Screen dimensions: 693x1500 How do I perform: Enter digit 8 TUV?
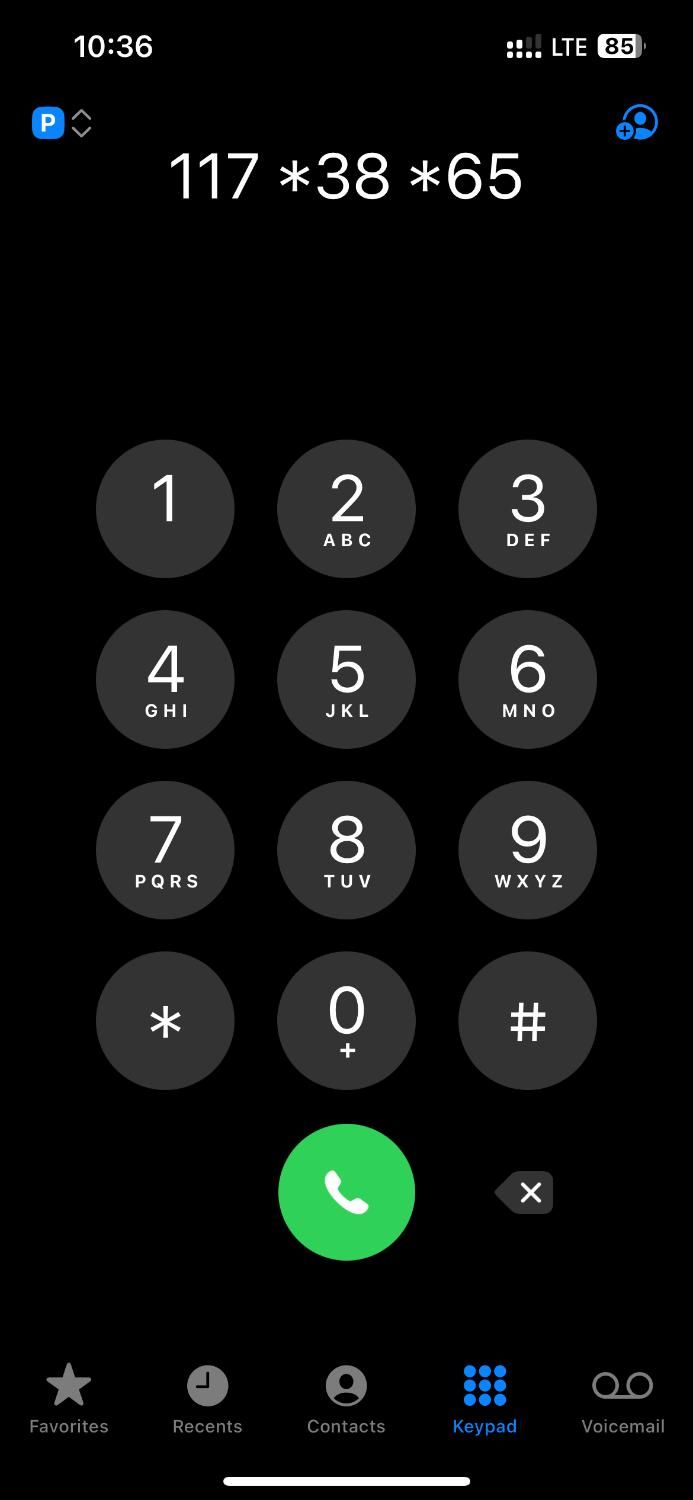click(346, 850)
